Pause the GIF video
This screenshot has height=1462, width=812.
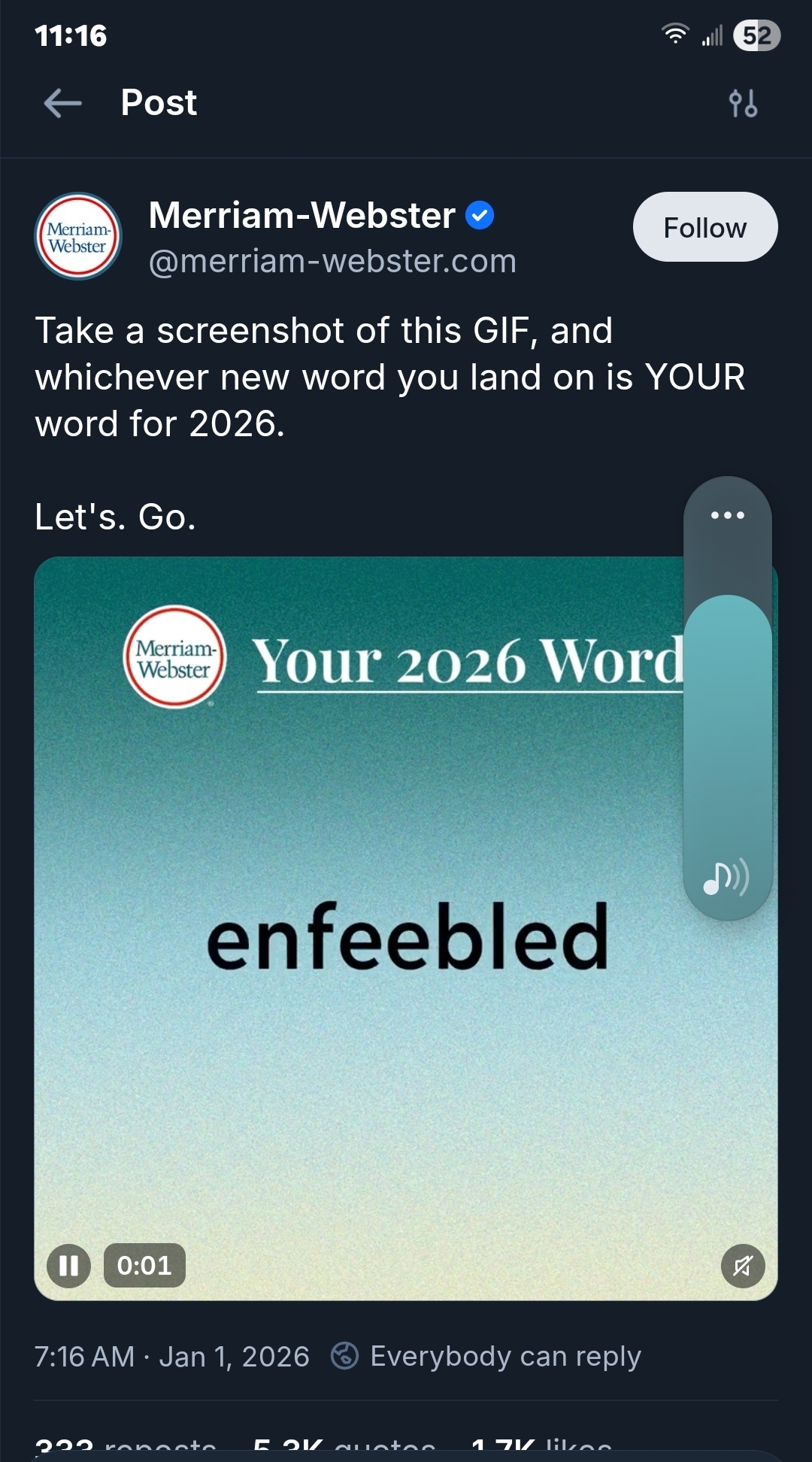click(x=68, y=1266)
